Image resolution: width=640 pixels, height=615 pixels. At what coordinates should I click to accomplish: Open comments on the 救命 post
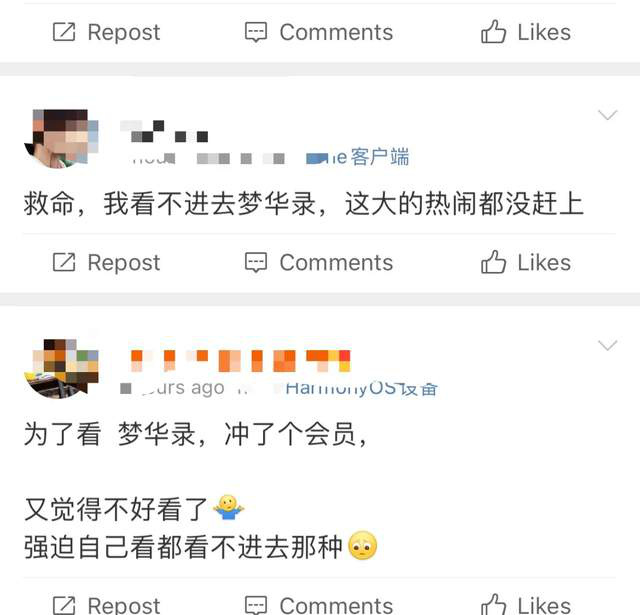pyautogui.click(x=319, y=263)
